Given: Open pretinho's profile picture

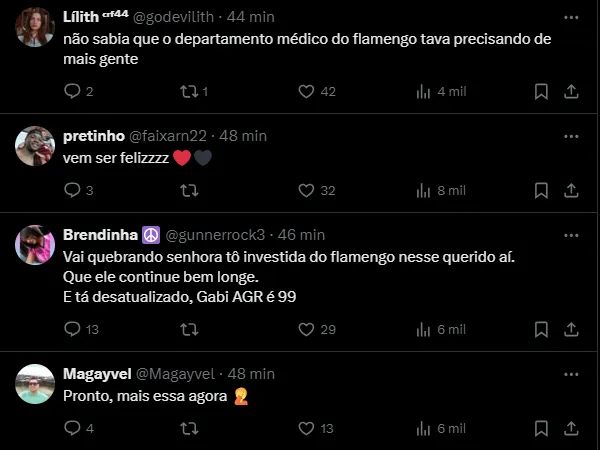Looking at the screenshot, I should (35, 146).
